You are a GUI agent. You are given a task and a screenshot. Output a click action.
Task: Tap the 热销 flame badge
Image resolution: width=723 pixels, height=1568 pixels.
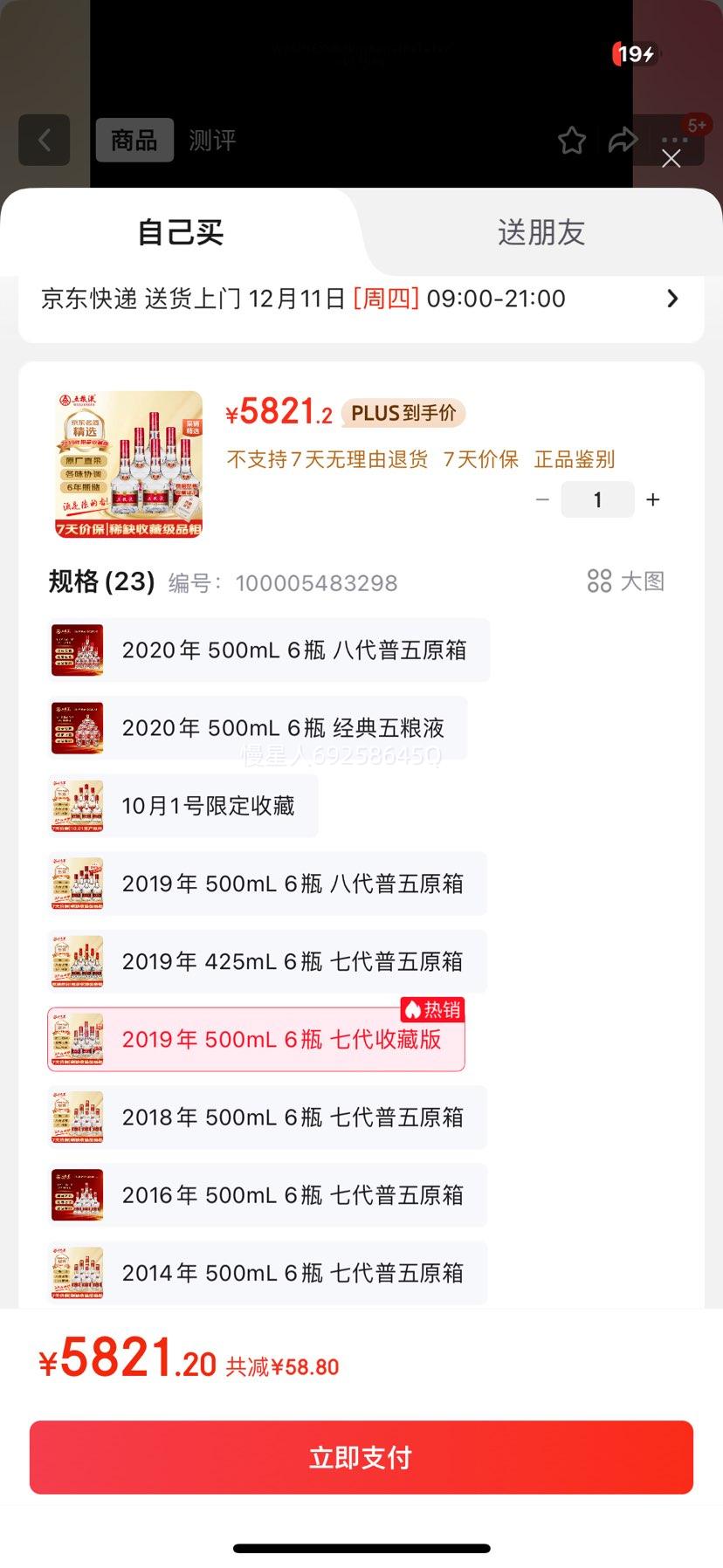[x=432, y=1009]
